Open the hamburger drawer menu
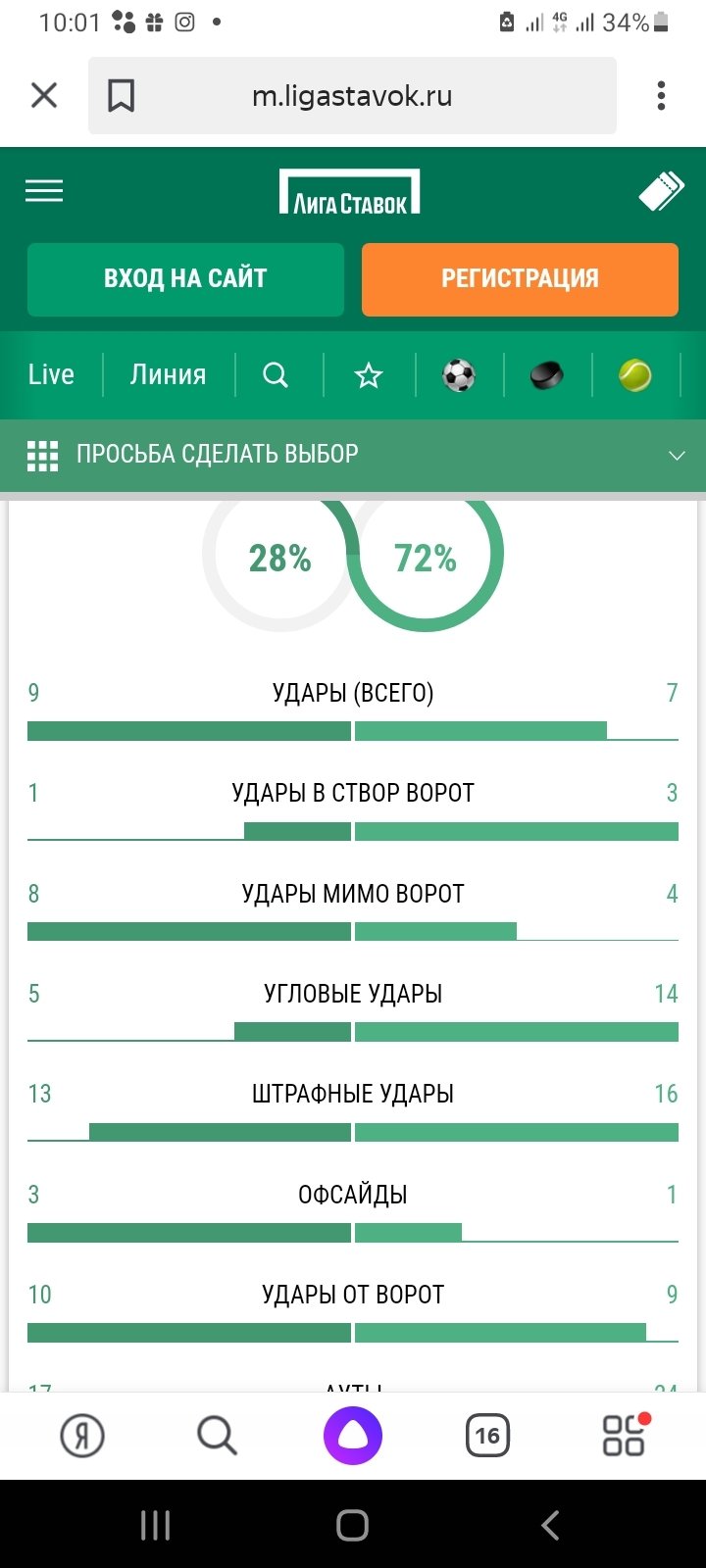 tap(44, 191)
